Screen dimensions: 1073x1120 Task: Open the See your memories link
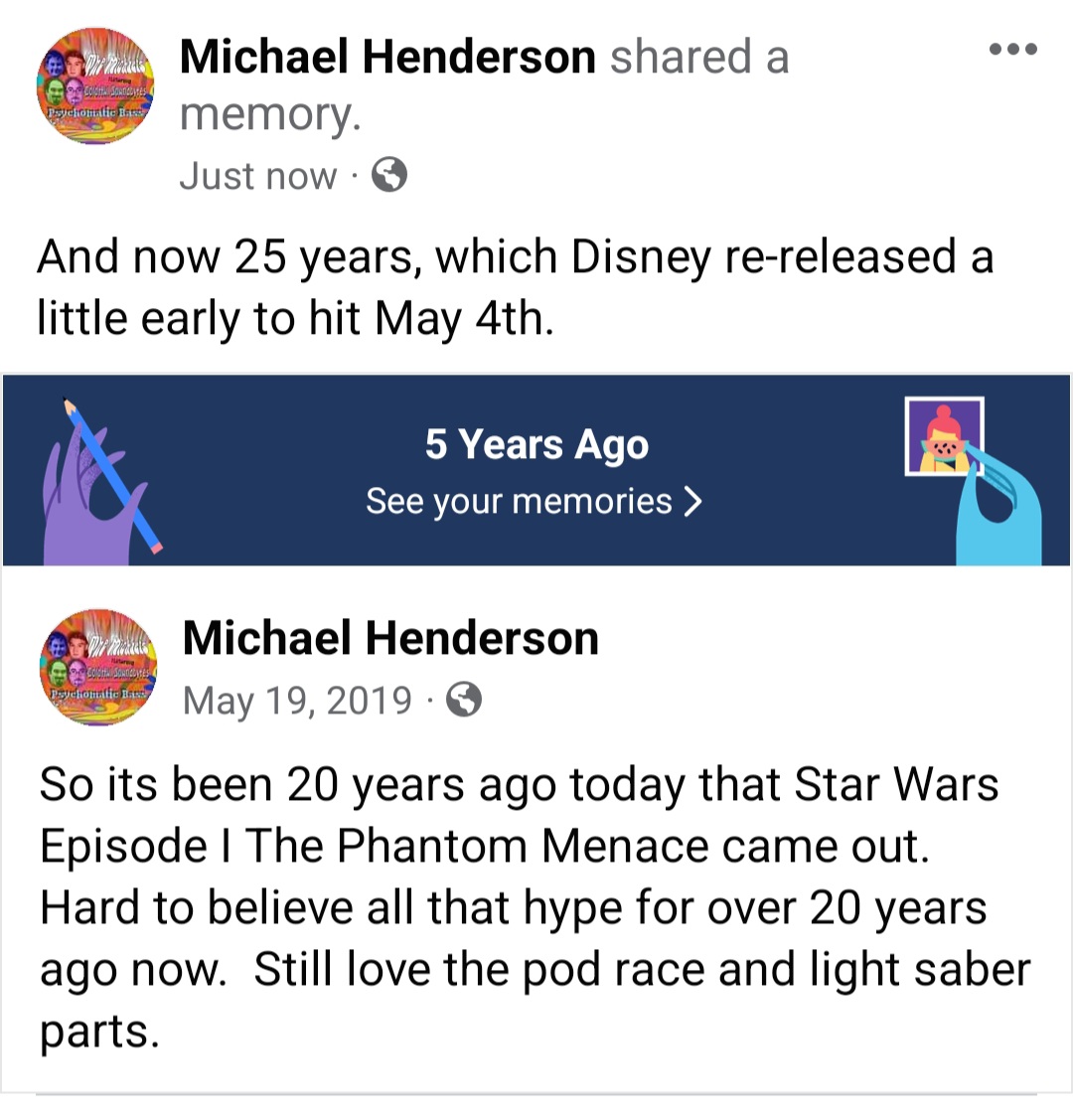click(534, 502)
